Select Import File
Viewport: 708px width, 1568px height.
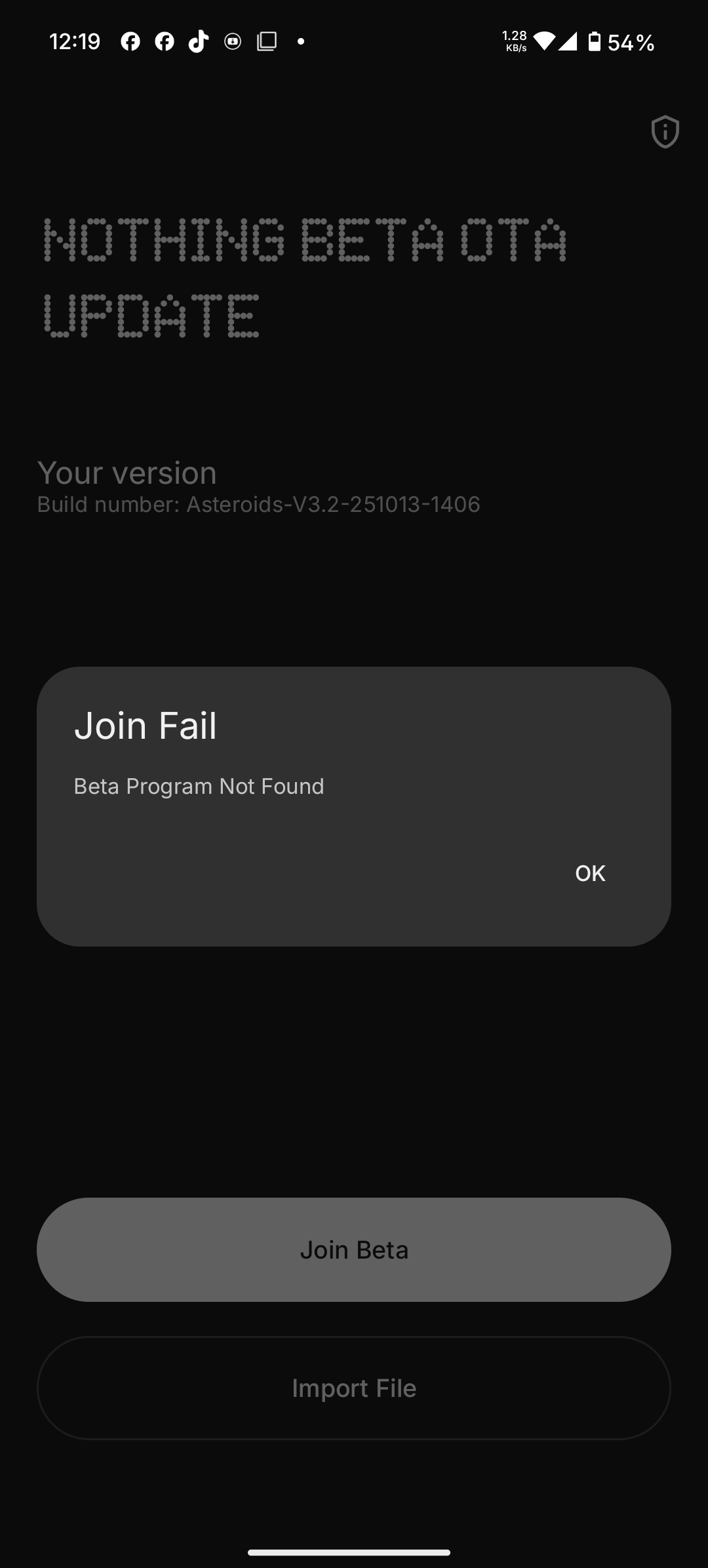[354, 1388]
